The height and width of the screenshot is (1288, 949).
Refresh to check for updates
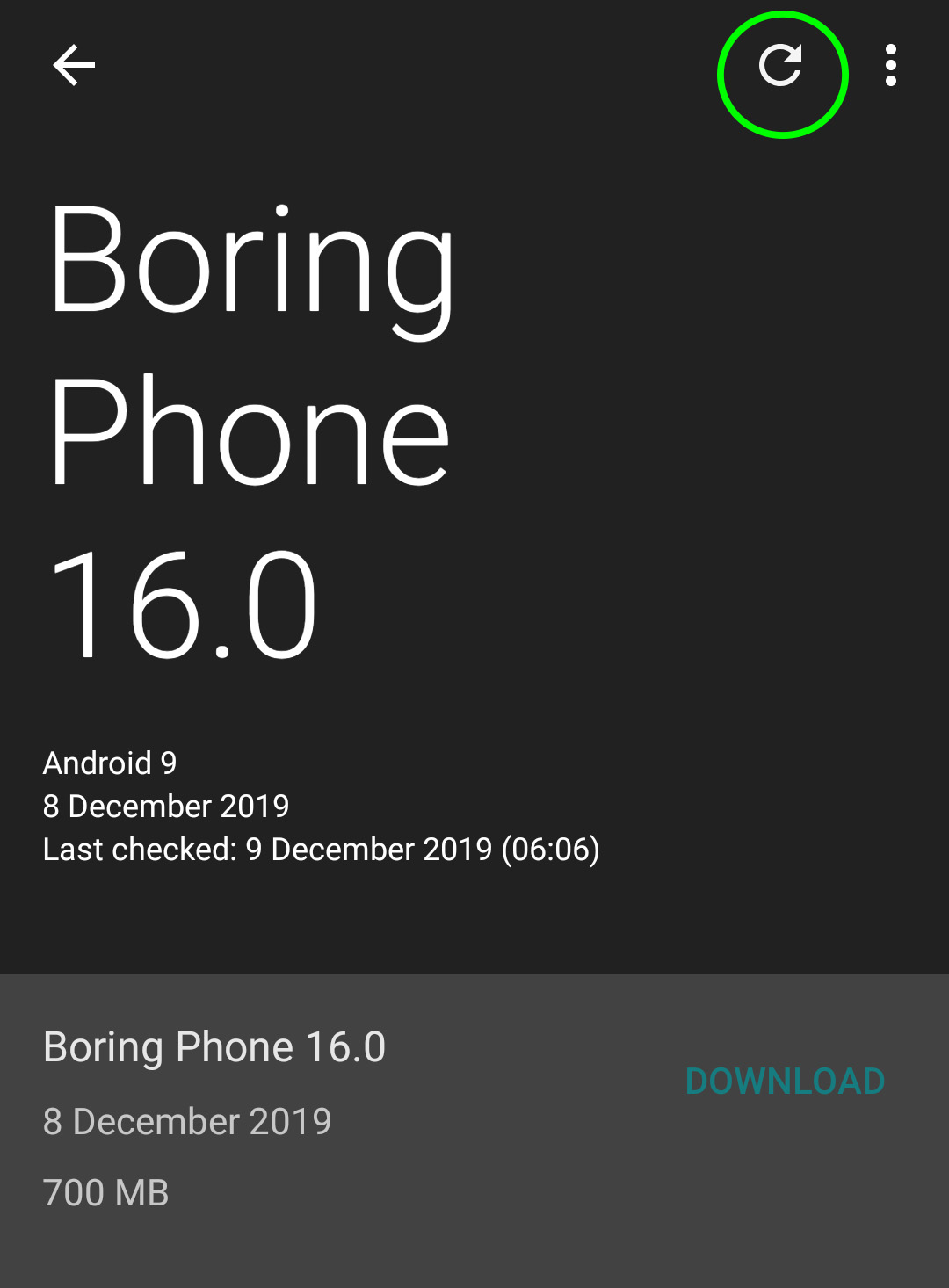(x=781, y=66)
